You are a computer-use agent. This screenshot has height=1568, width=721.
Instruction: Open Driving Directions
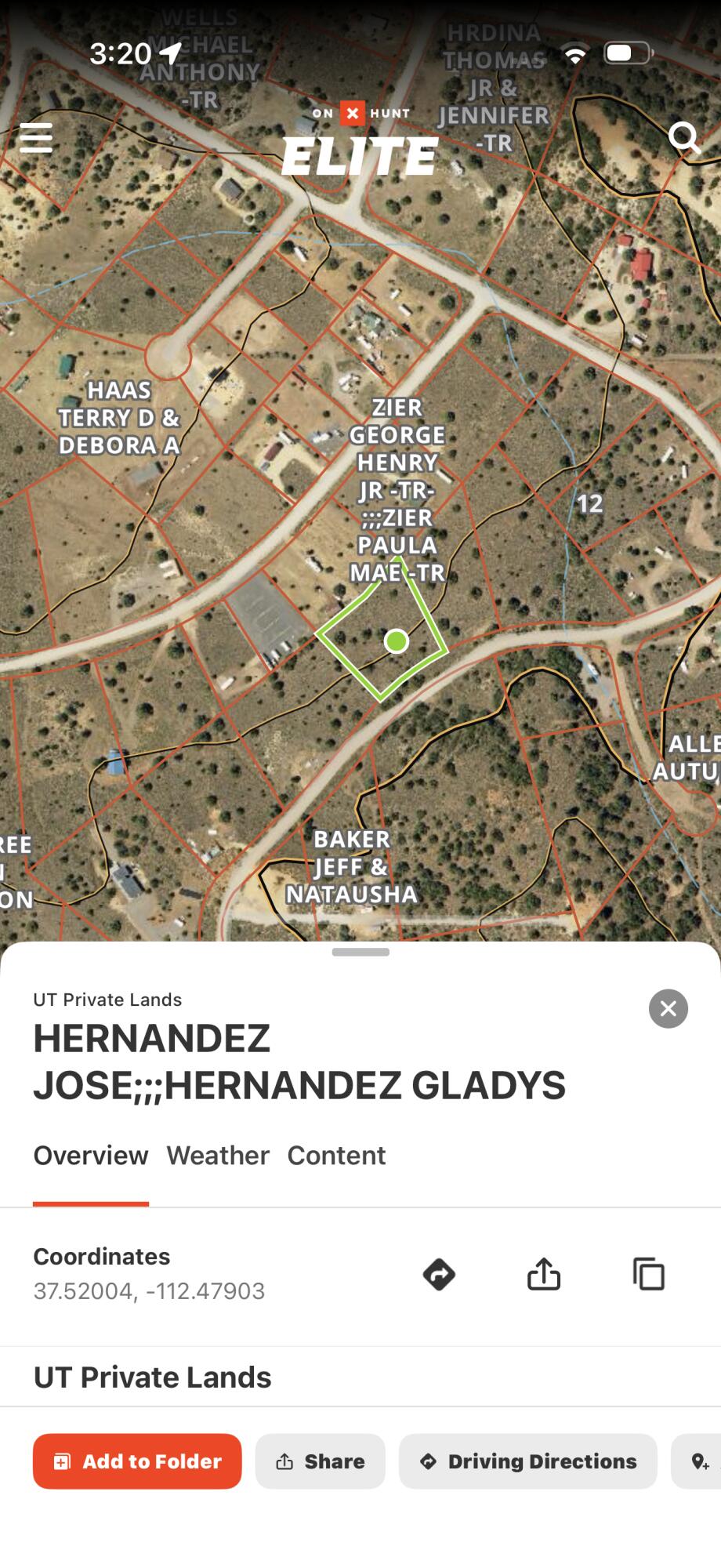click(528, 1461)
